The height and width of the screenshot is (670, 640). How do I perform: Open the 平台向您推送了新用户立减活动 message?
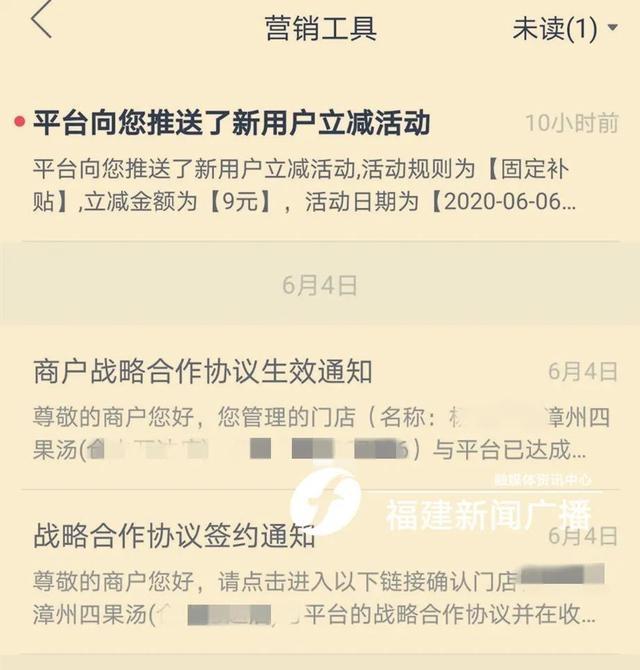(232, 123)
